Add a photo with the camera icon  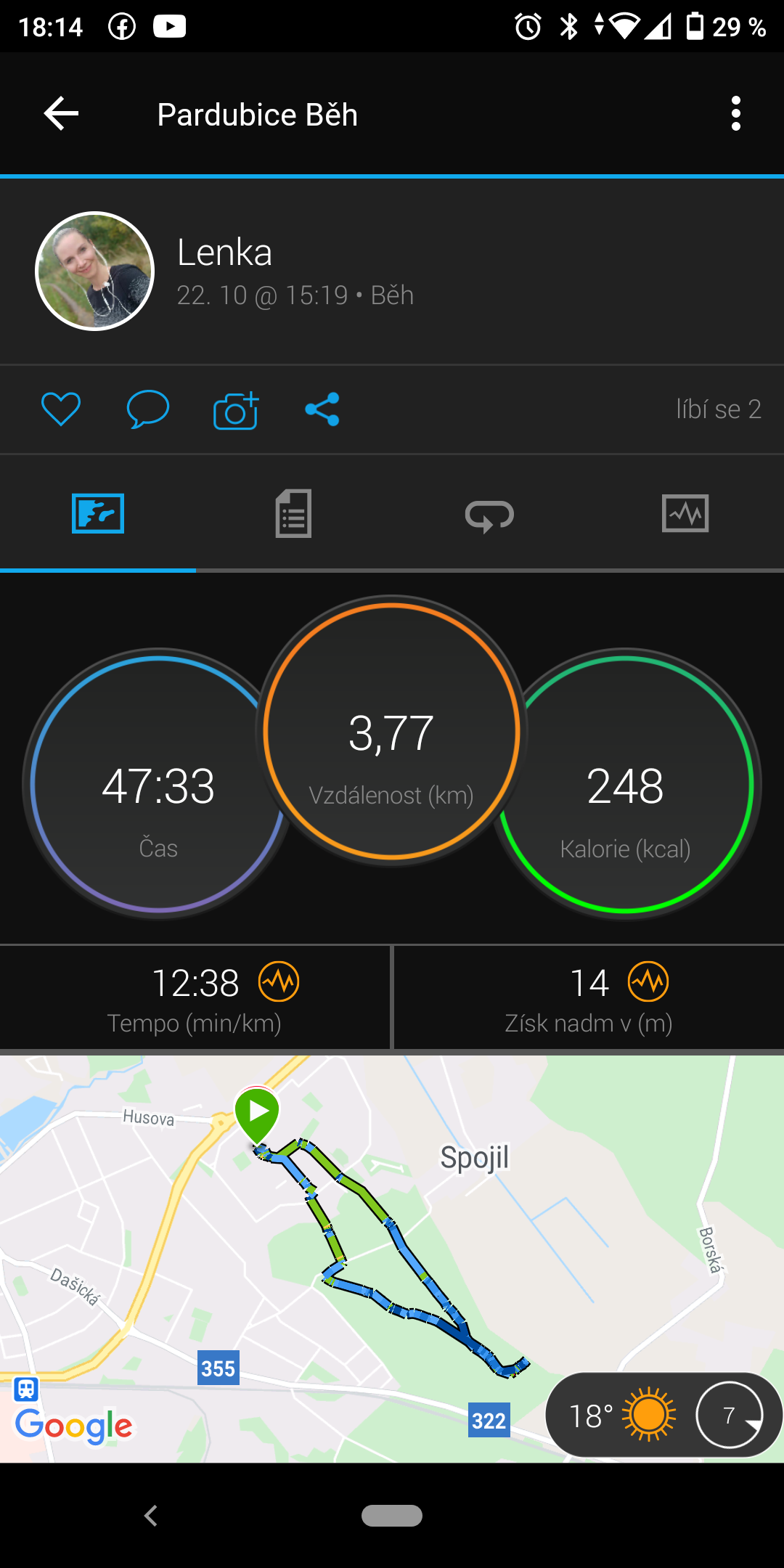coord(236,410)
